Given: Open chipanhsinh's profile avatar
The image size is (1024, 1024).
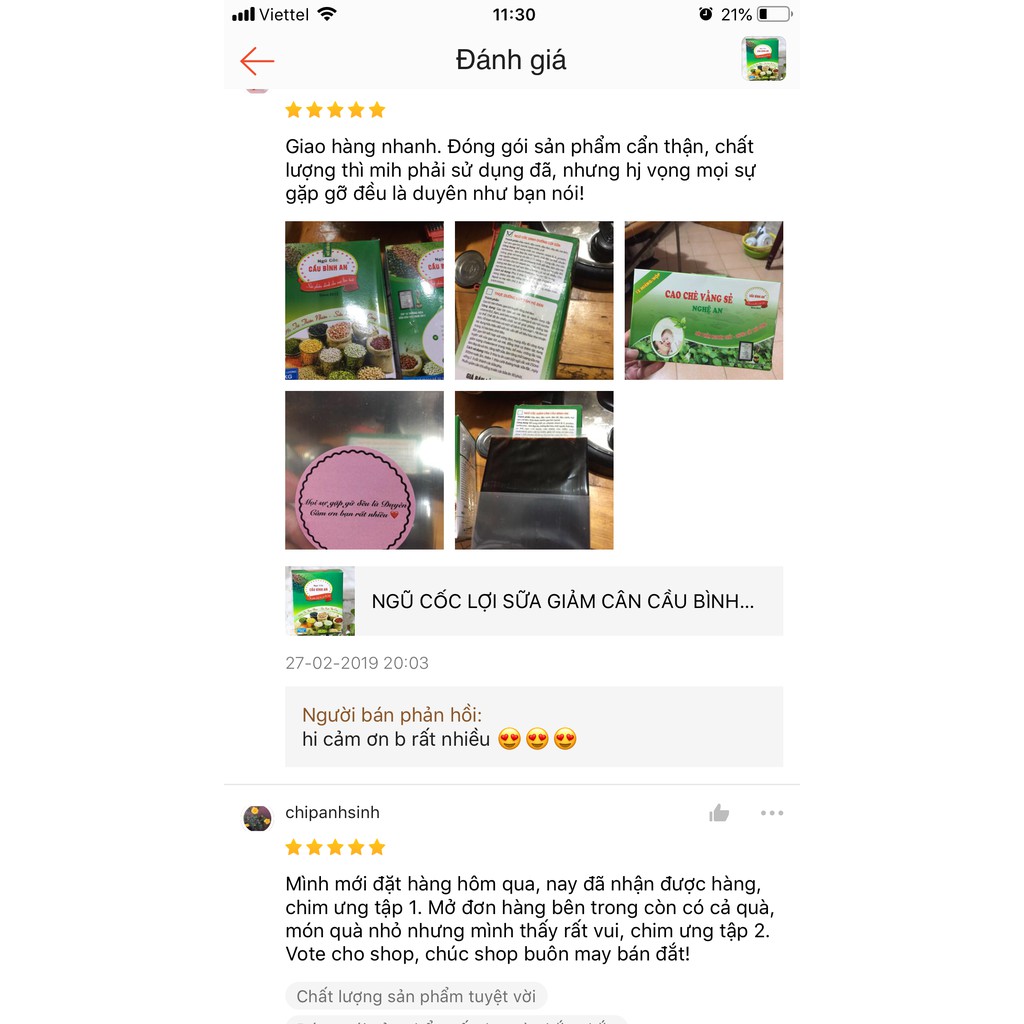Looking at the screenshot, I should coord(258,817).
